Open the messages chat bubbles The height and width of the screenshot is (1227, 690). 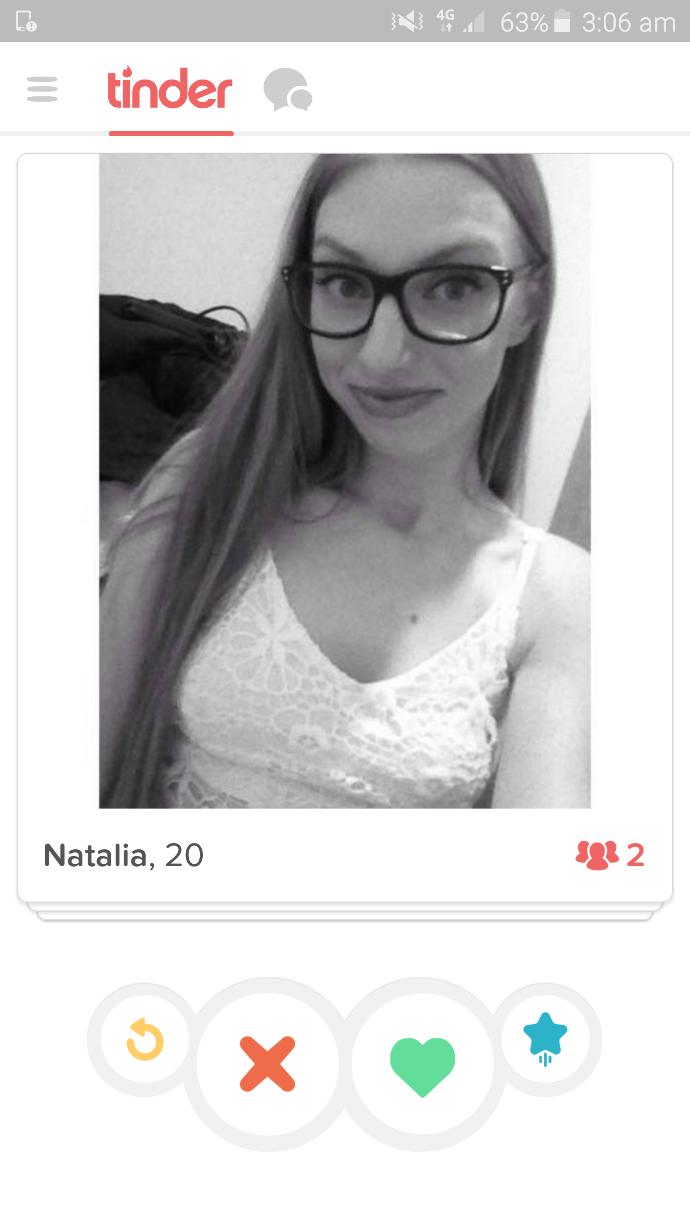point(288,90)
